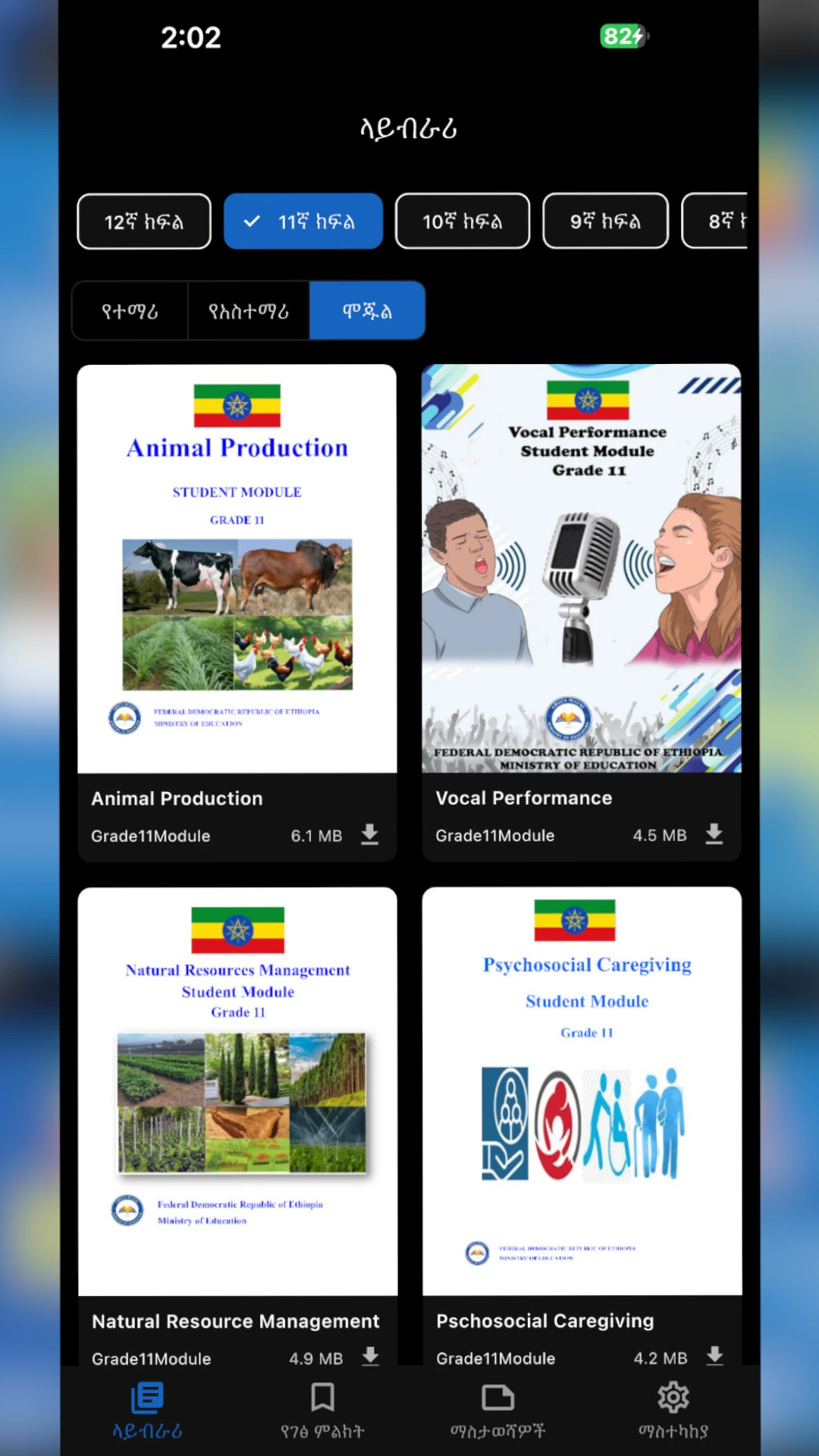Select the ሞጁል category button
This screenshot has height=1456, width=819.
[368, 310]
